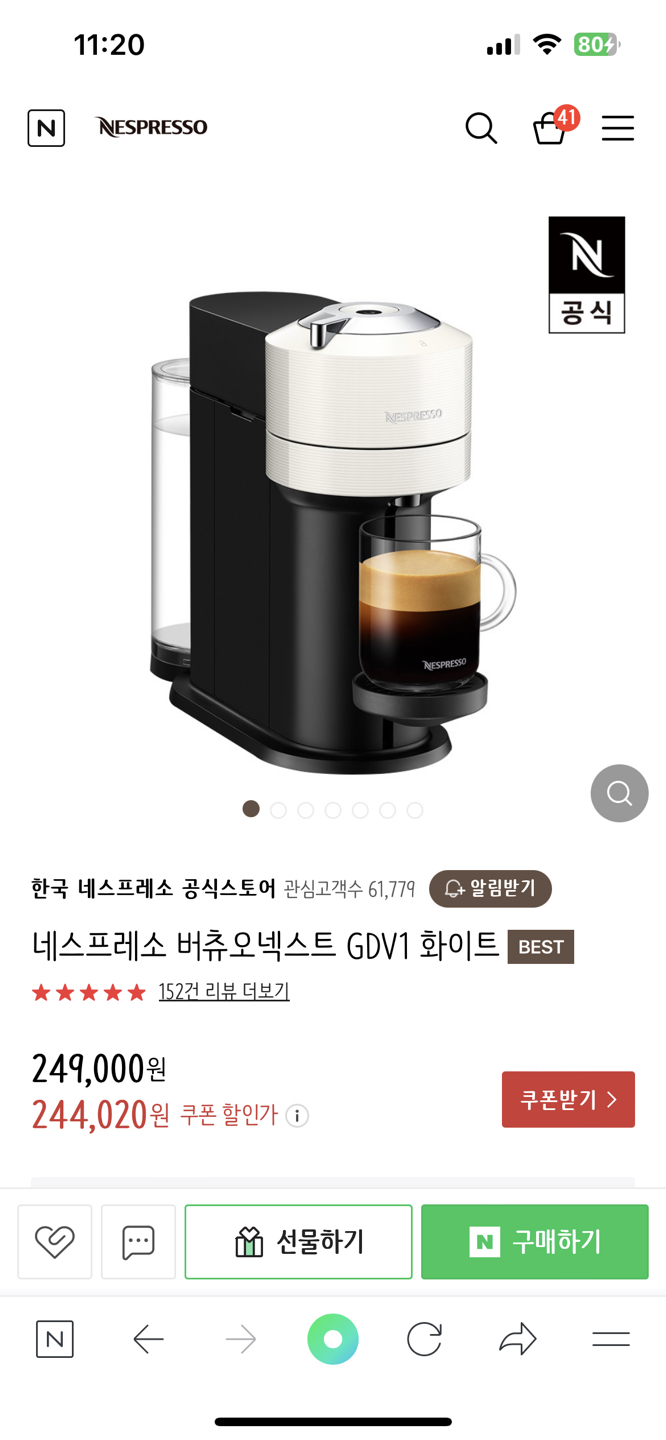This screenshot has width=666, height=1440.
Task: Open browser menu with two-line icon
Action: 610,1339
